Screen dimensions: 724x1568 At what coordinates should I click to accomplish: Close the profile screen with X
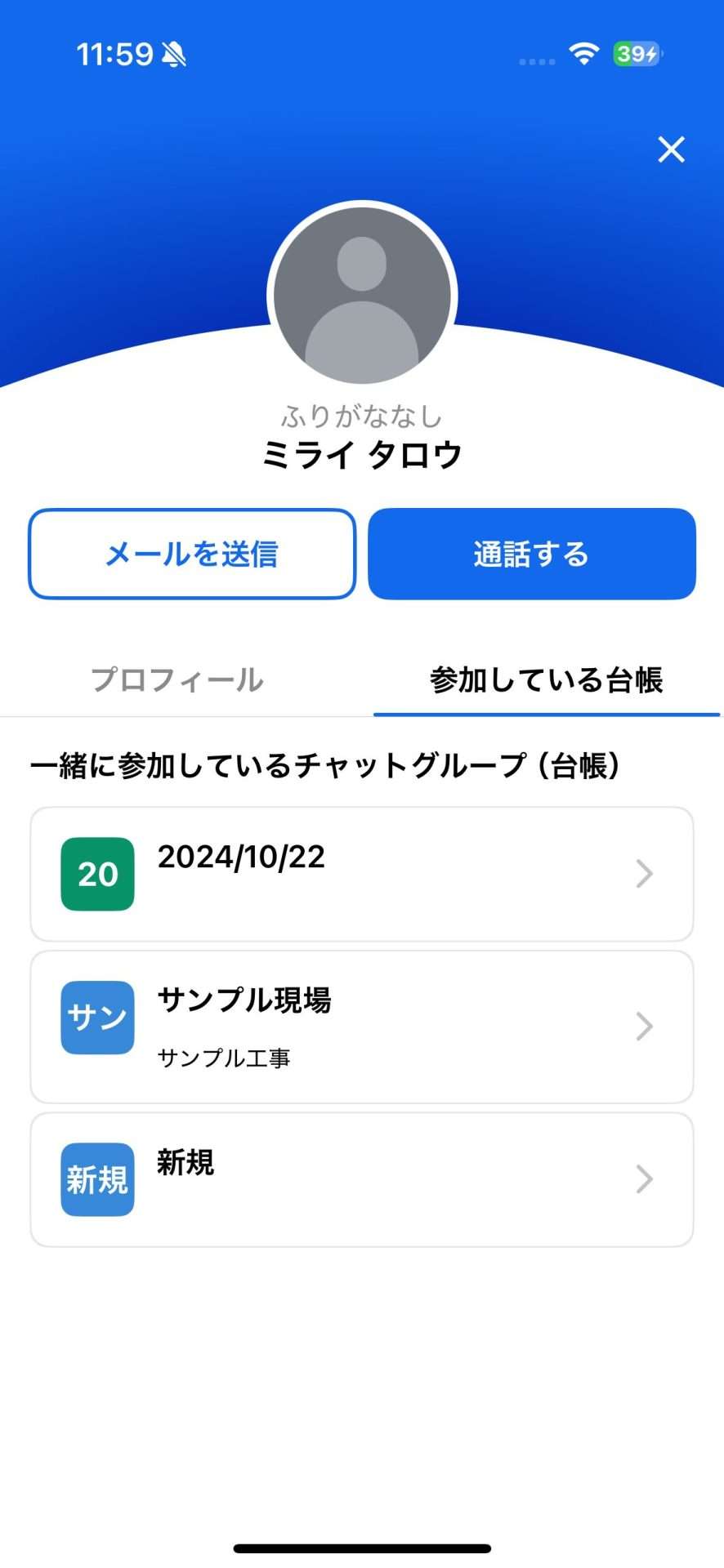[671, 149]
